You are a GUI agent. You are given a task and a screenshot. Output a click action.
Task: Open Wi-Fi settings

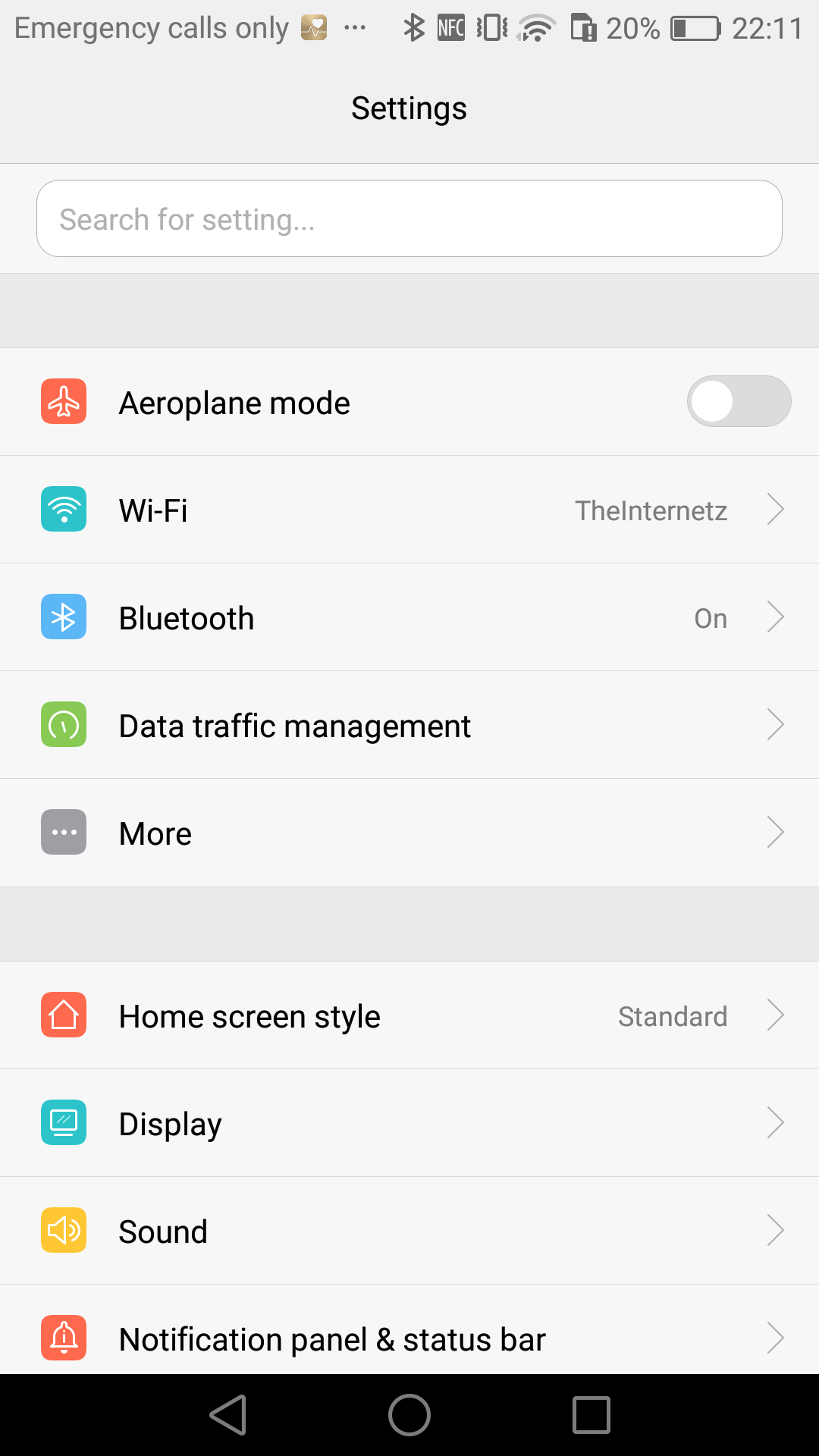(409, 510)
